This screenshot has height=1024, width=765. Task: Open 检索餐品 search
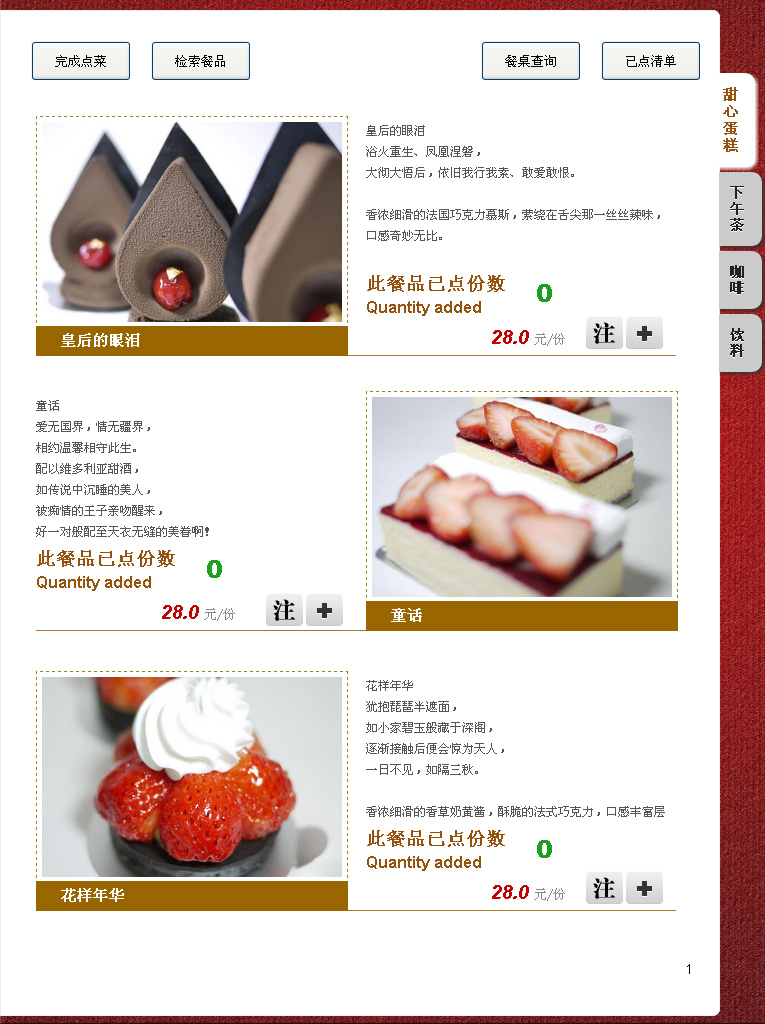(200, 61)
